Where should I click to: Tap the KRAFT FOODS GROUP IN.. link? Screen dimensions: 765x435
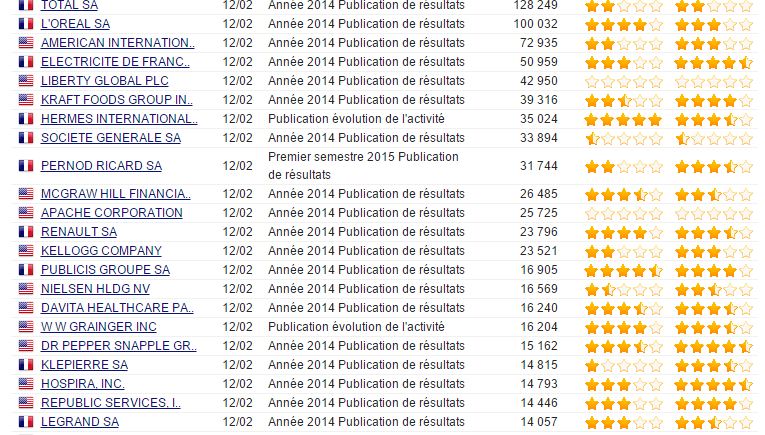click(116, 100)
